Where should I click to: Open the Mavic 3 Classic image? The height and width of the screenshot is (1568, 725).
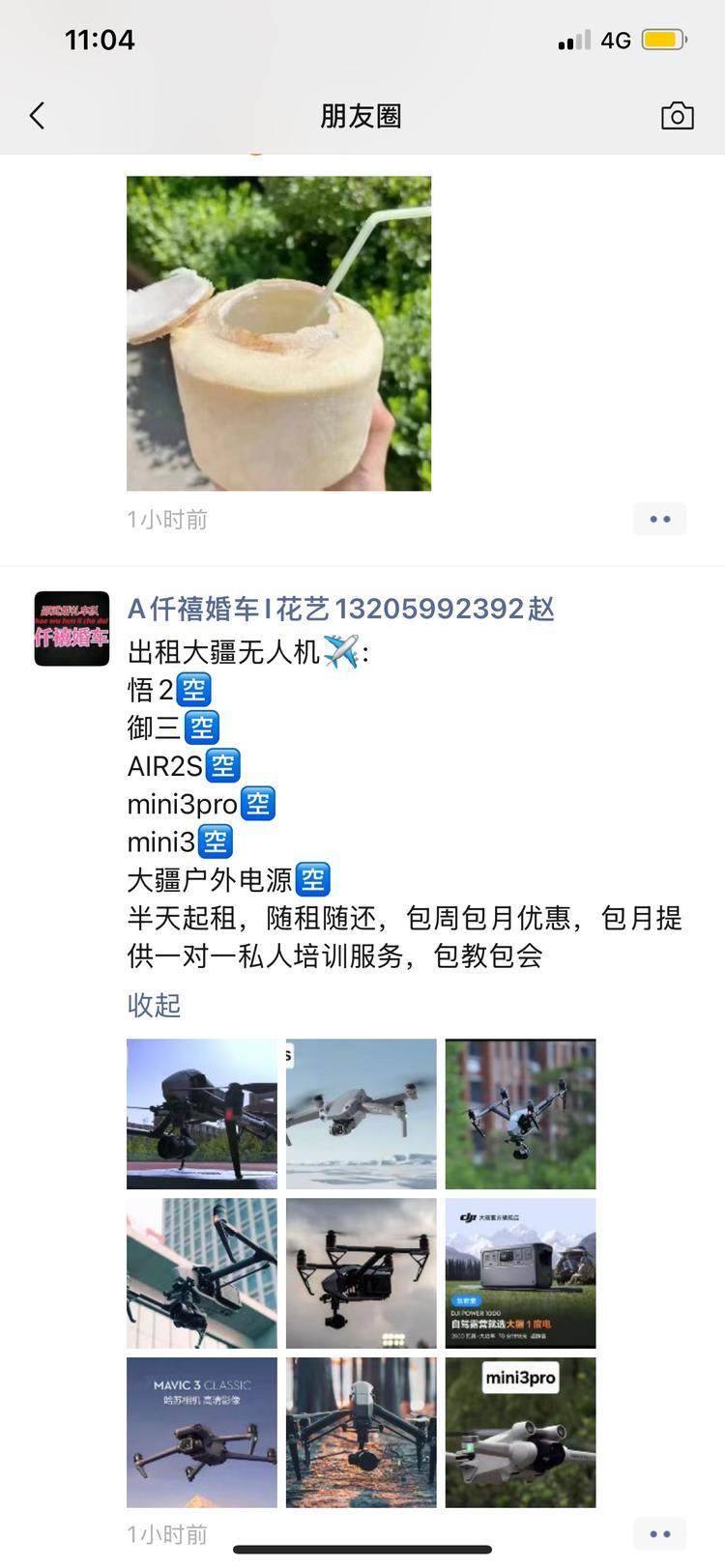[x=202, y=1433]
